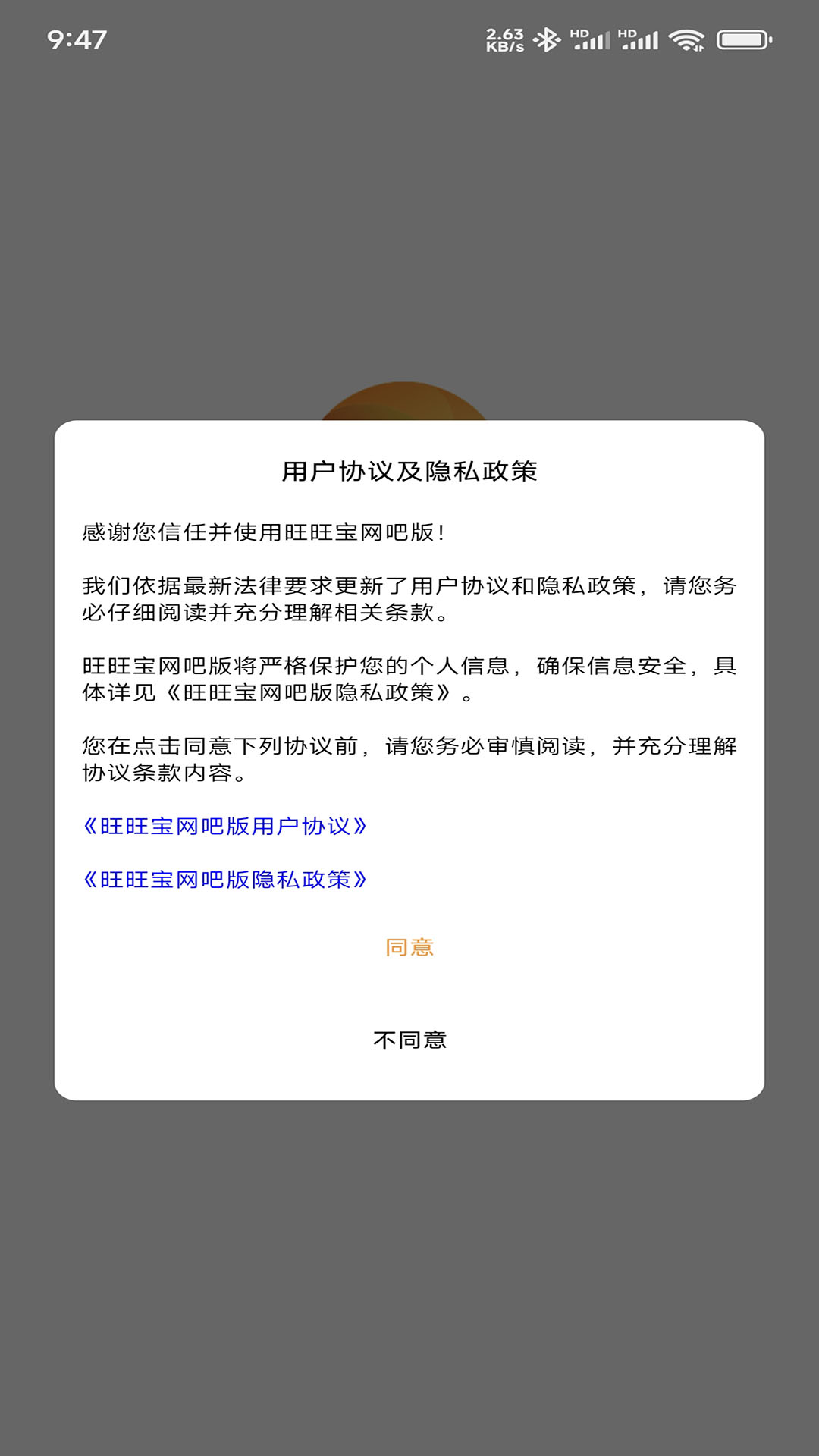819x1456 pixels.
Task: Click the second SIM signal strength bars
Action: click(x=643, y=42)
